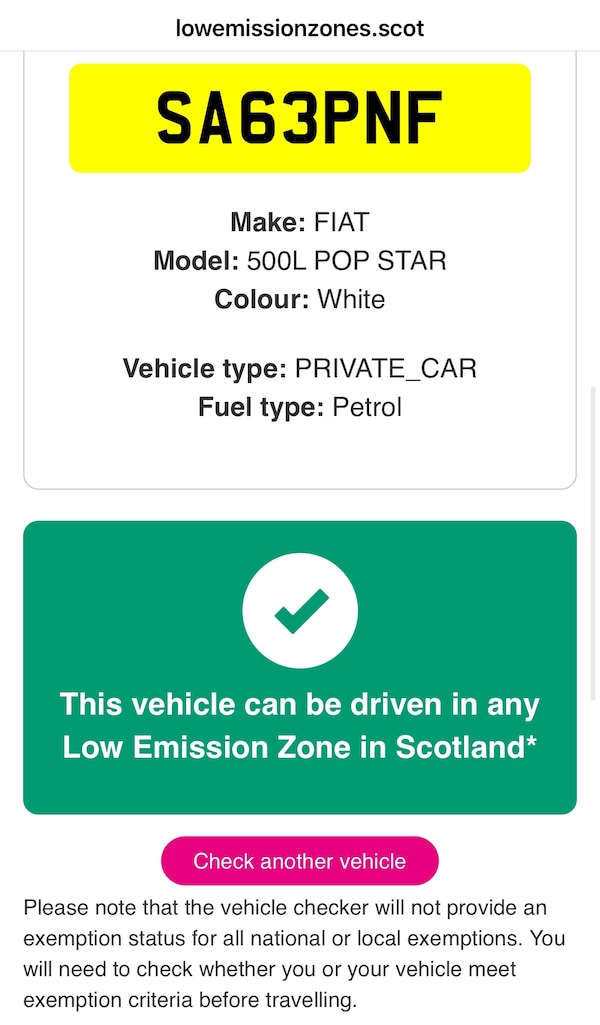Tap the lowemissionzones.scot address bar
This screenshot has height=1025, width=600.
(300, 28)
